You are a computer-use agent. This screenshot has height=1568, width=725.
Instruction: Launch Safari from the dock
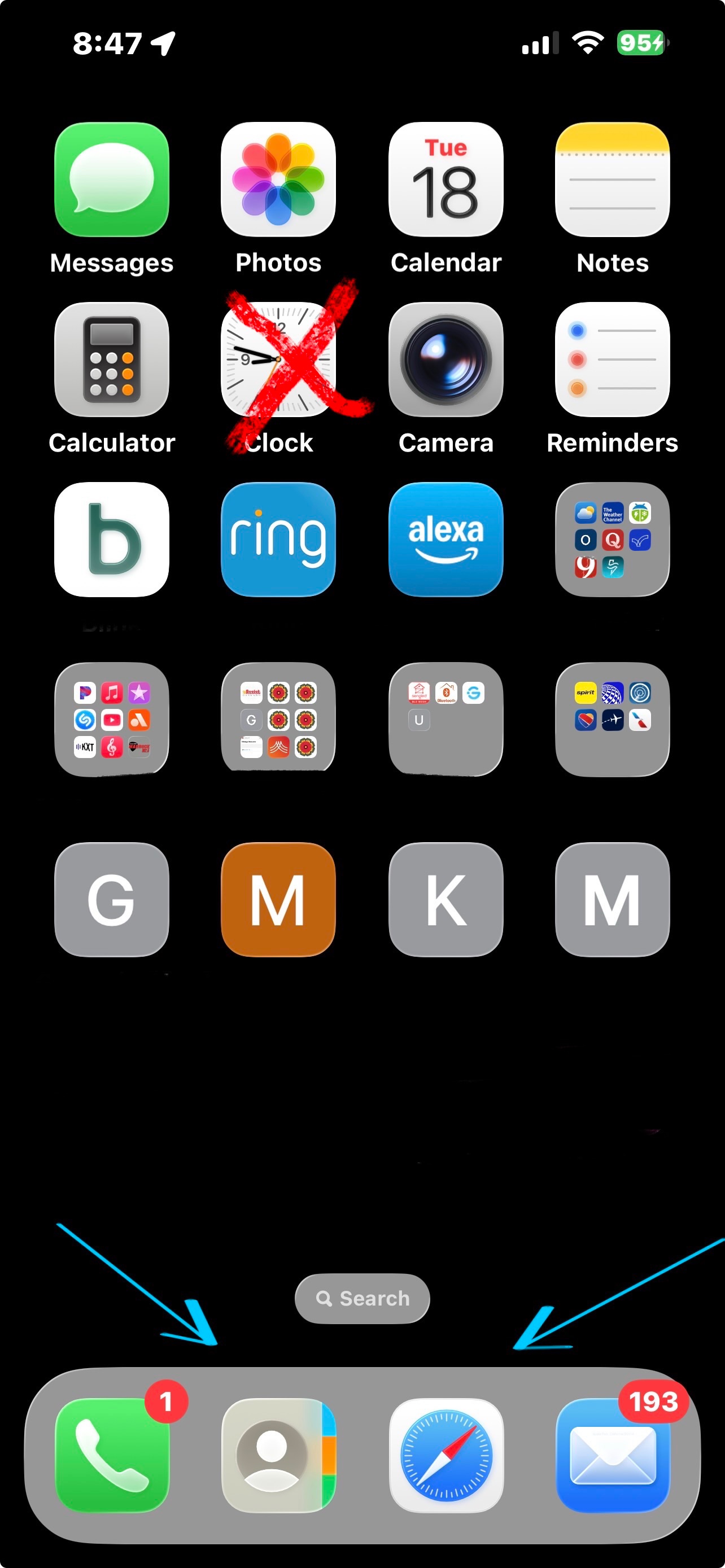(x=446, y=1455)
